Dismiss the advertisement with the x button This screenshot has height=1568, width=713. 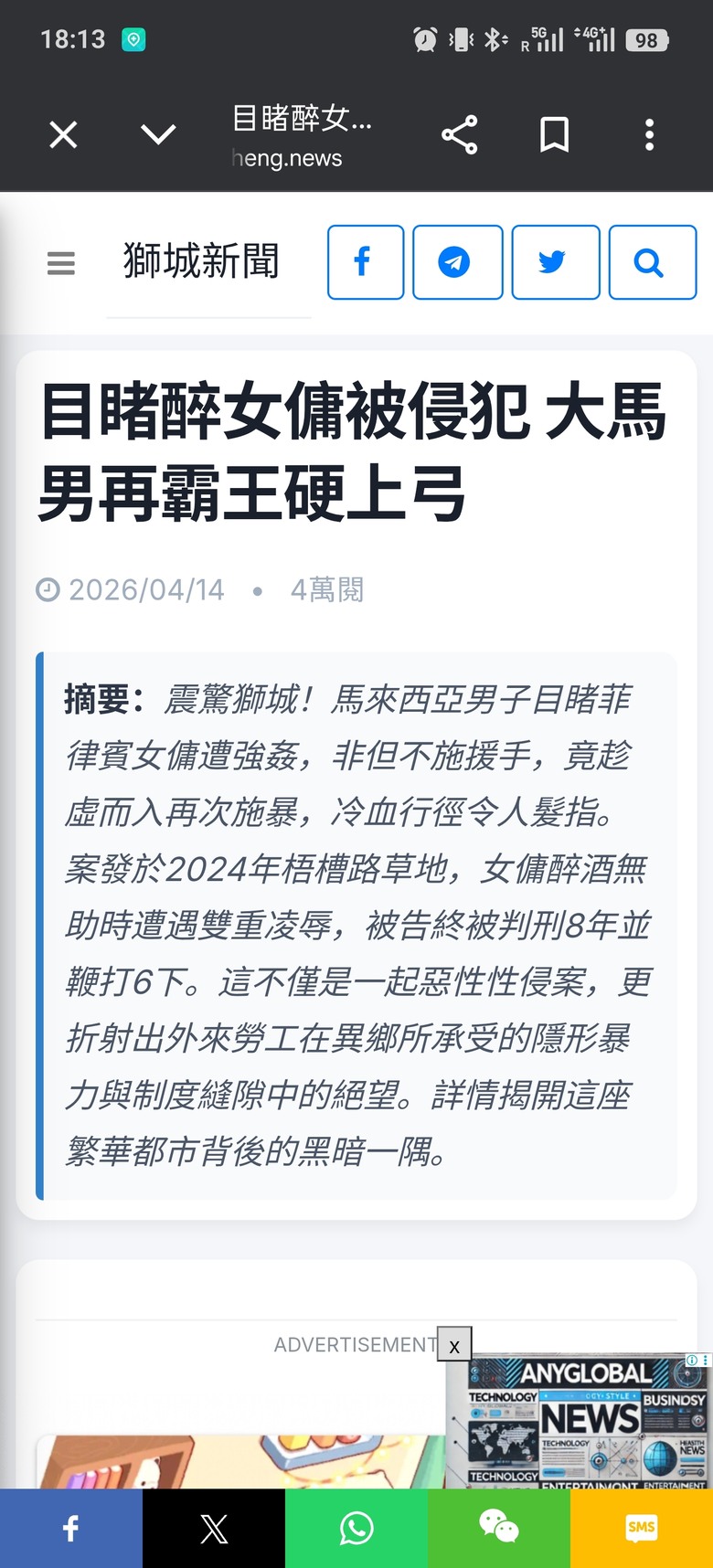click(454, 1345)
